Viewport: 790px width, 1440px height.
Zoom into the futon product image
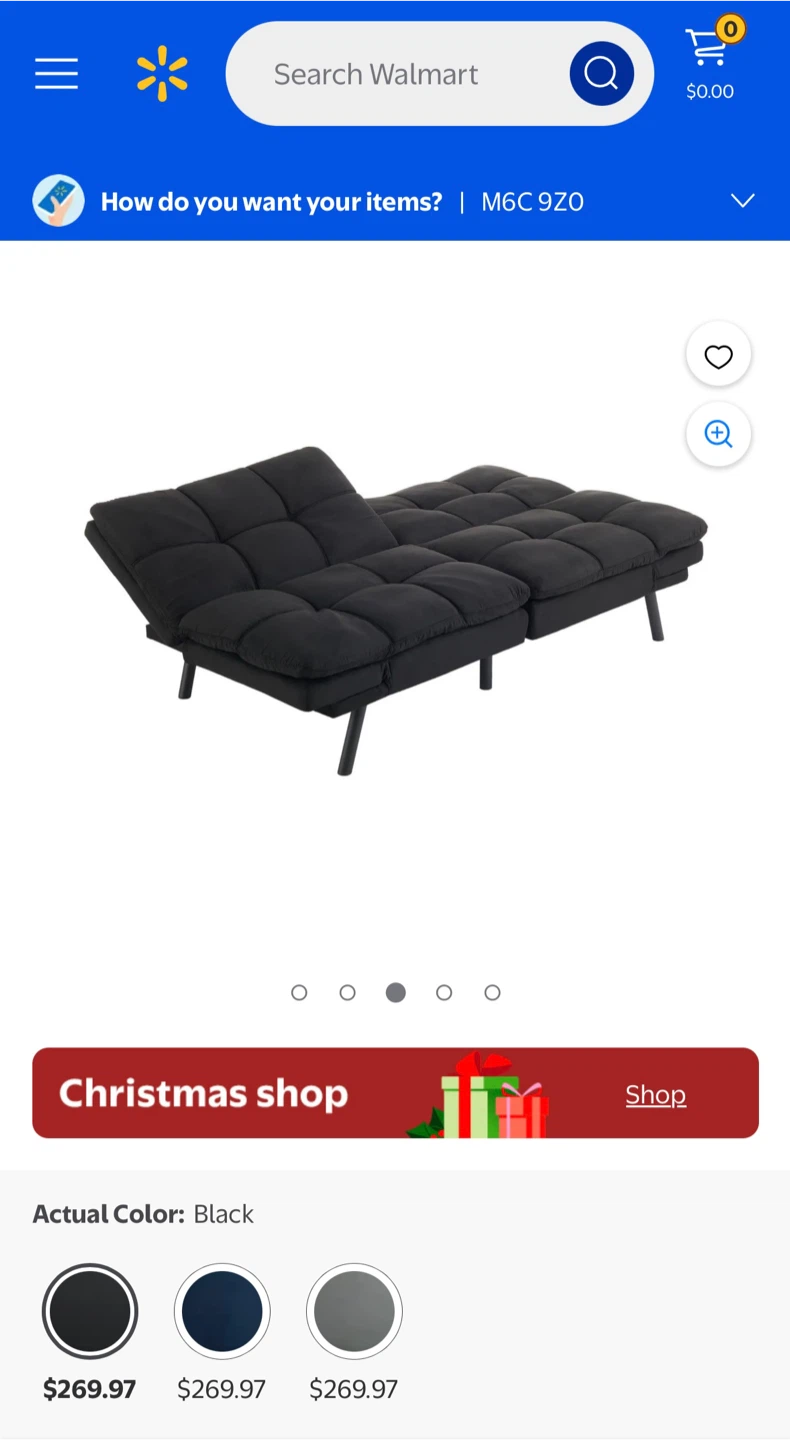[x=718, y=434]
